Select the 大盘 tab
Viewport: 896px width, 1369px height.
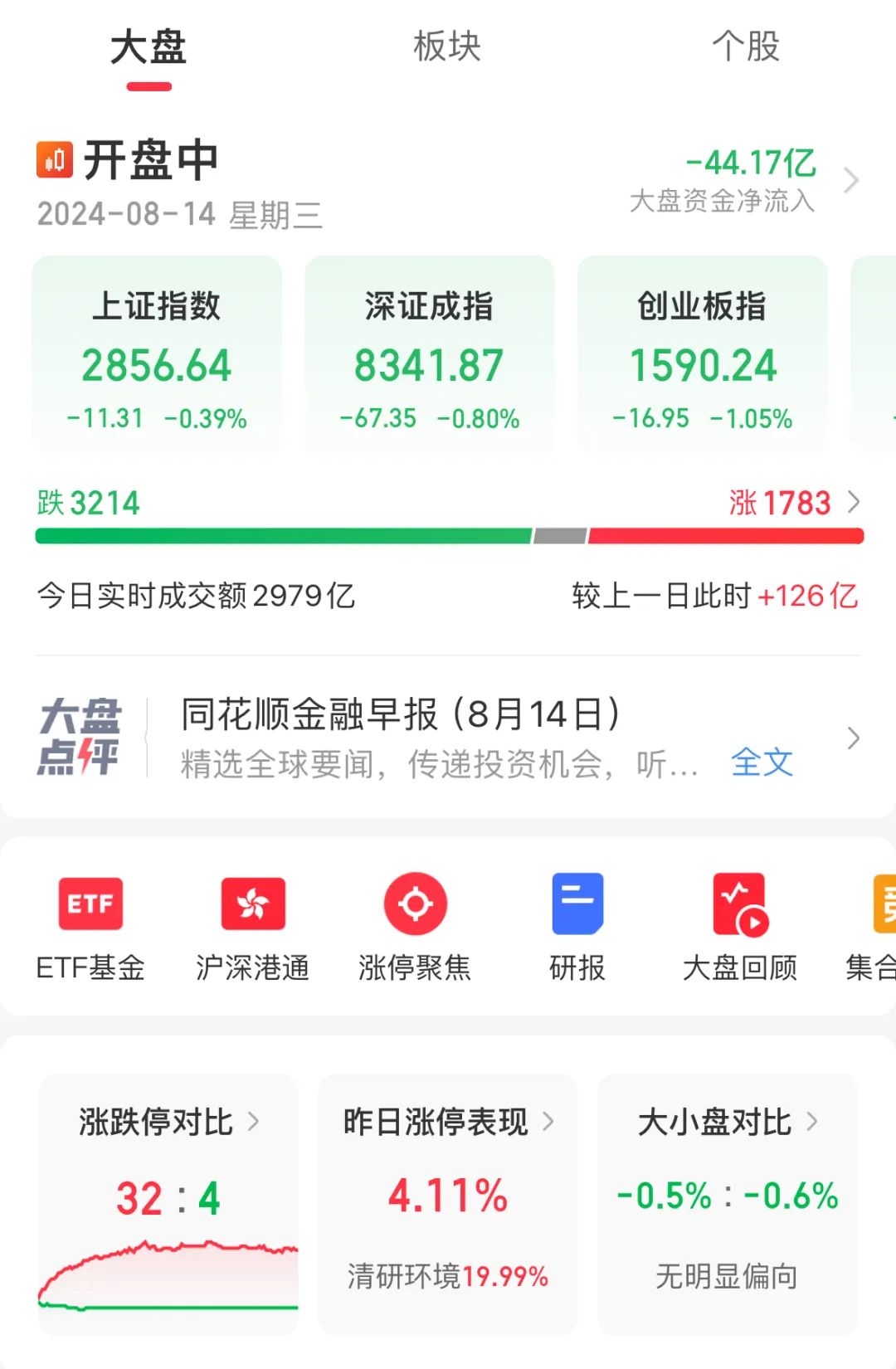[x=149, y=46]
